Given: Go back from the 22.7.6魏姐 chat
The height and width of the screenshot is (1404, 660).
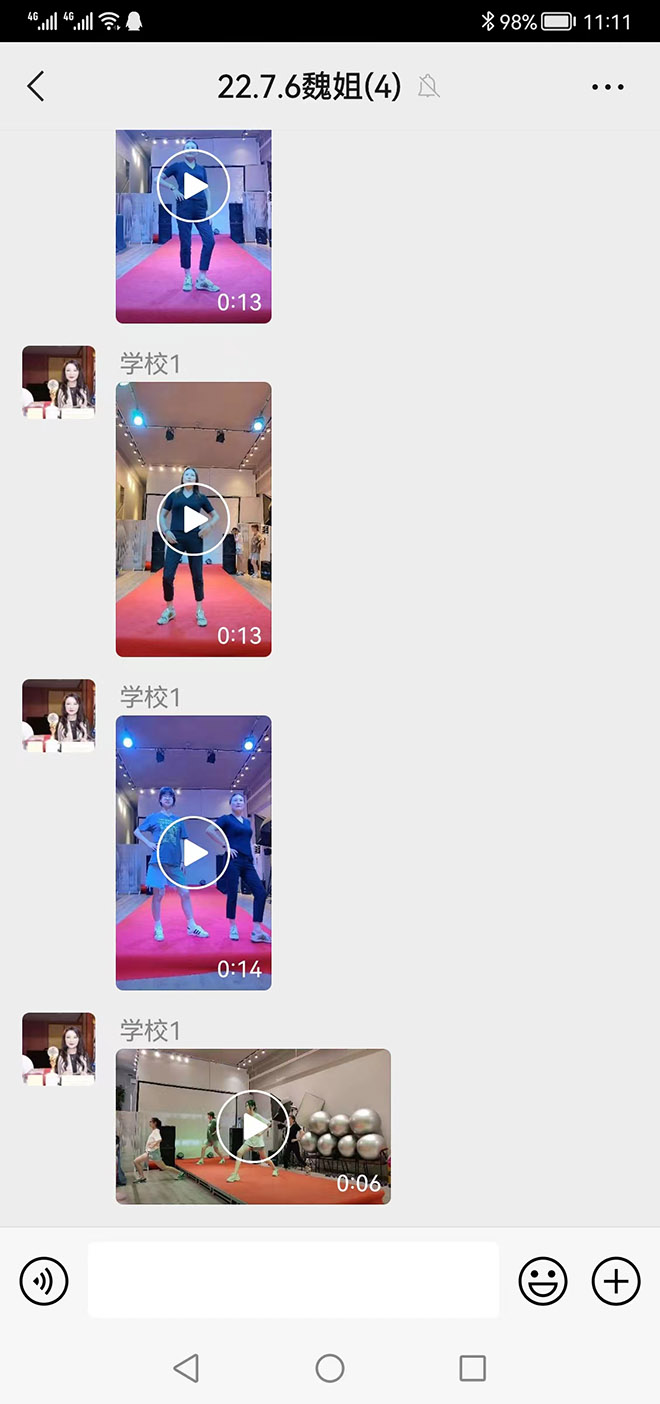Looking at the screenshot, I should (x=36, y=87).
